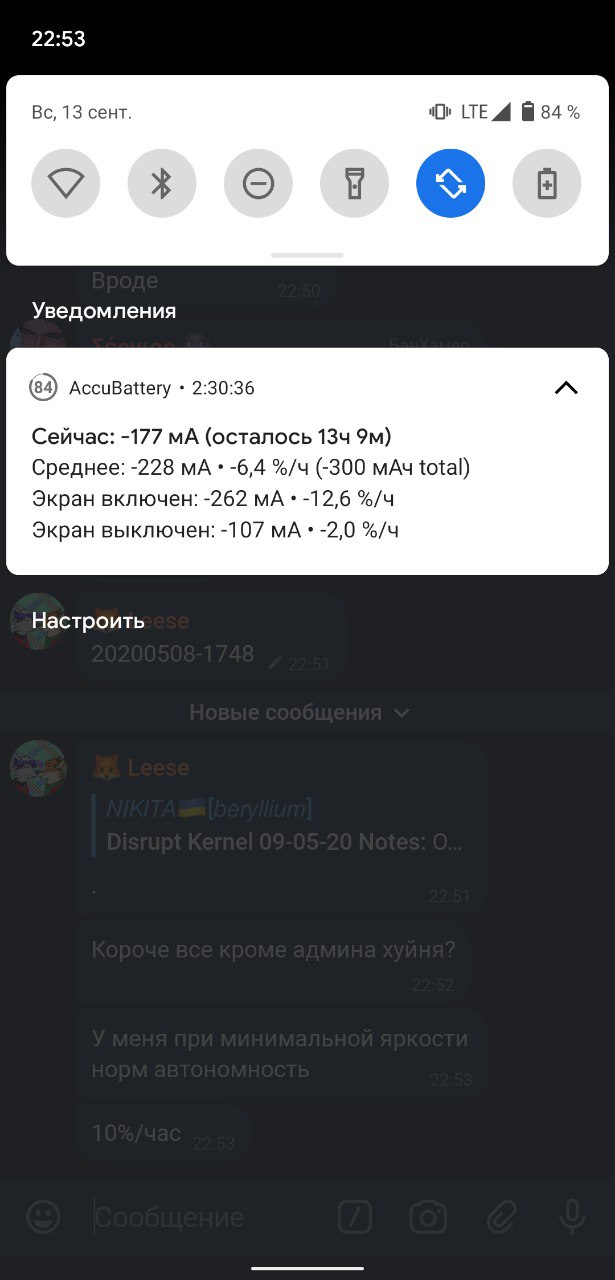Collapse the AccuBattery notification

coord(566,388)
